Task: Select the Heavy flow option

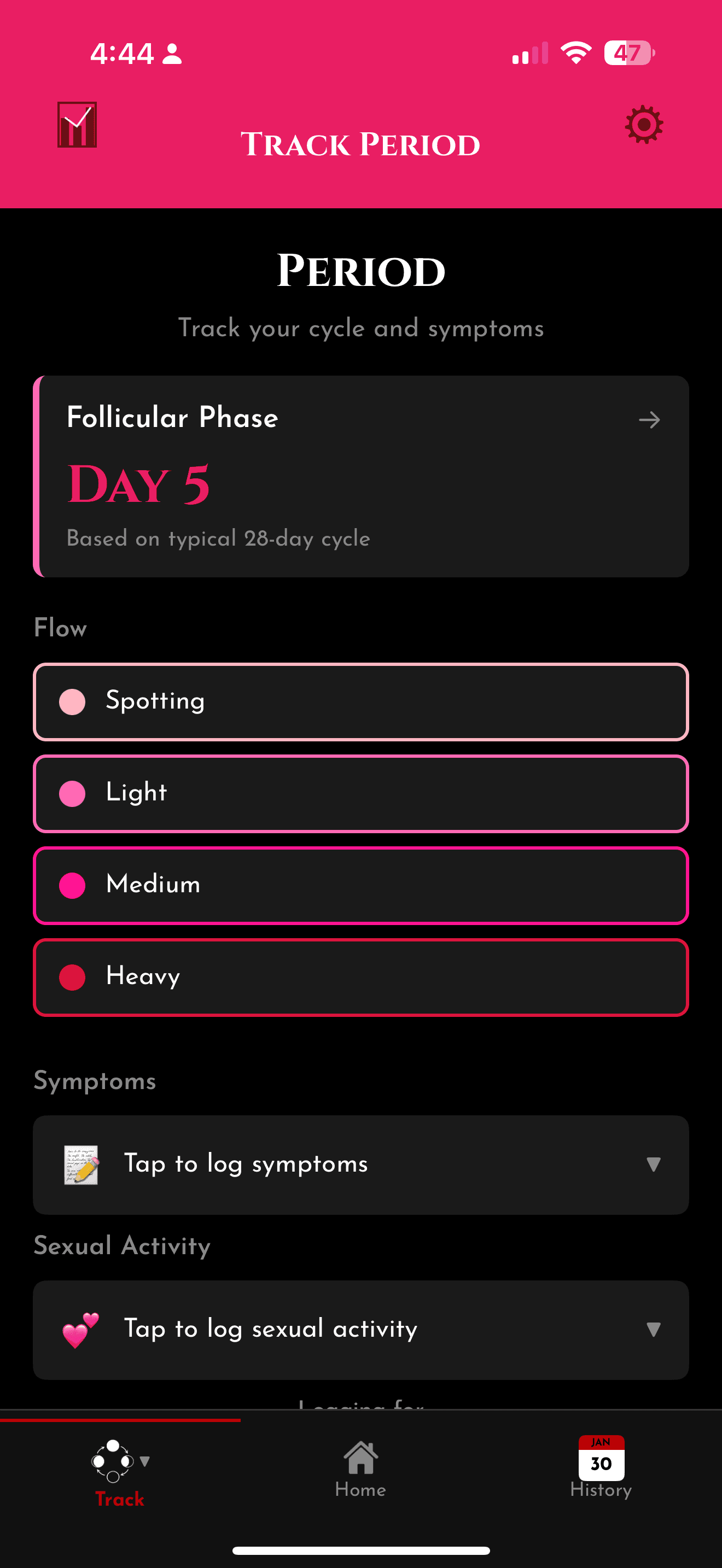Action: pyautogui.click(x=360, y=977)
